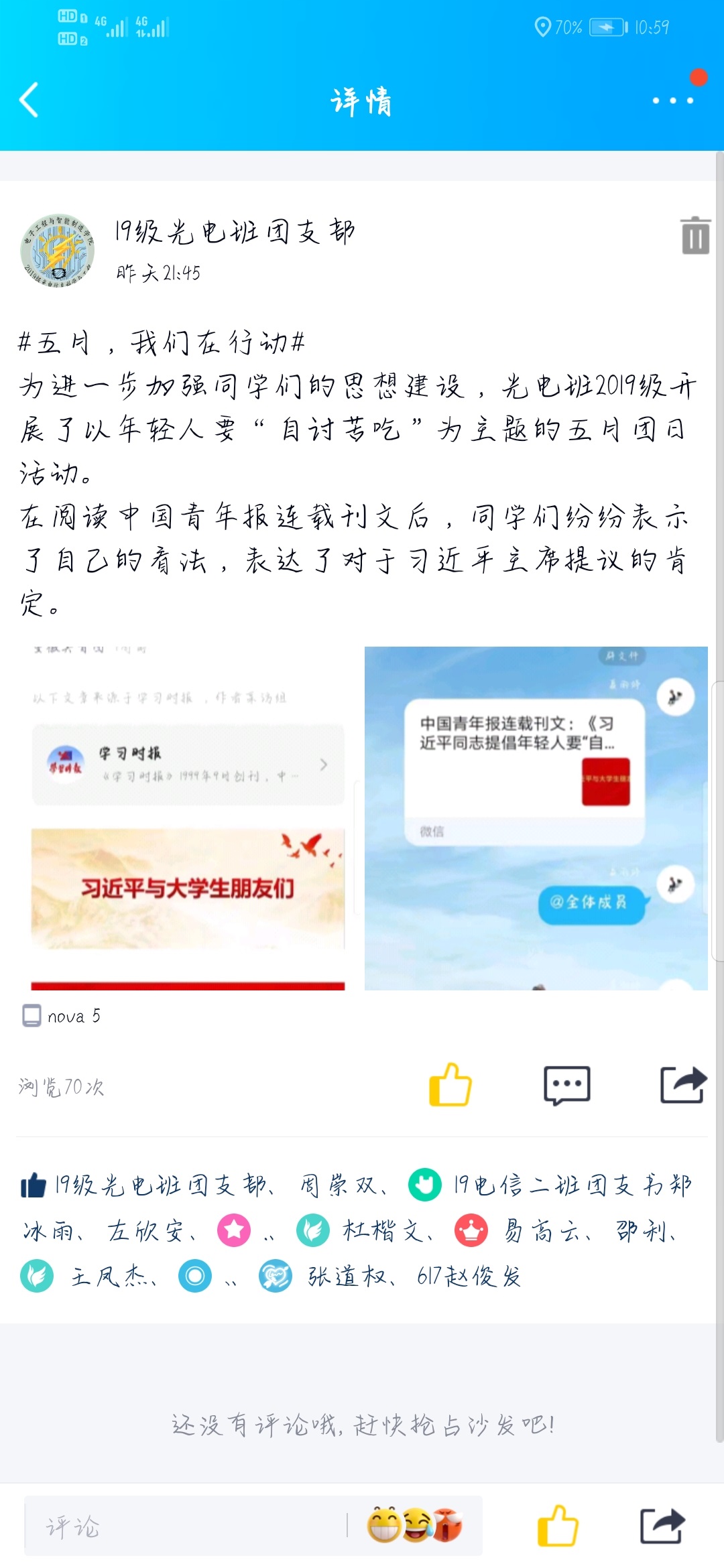724x1568 pixels.
Task: Open the #五月，我们在行动# topic tag
Action: 161,342
